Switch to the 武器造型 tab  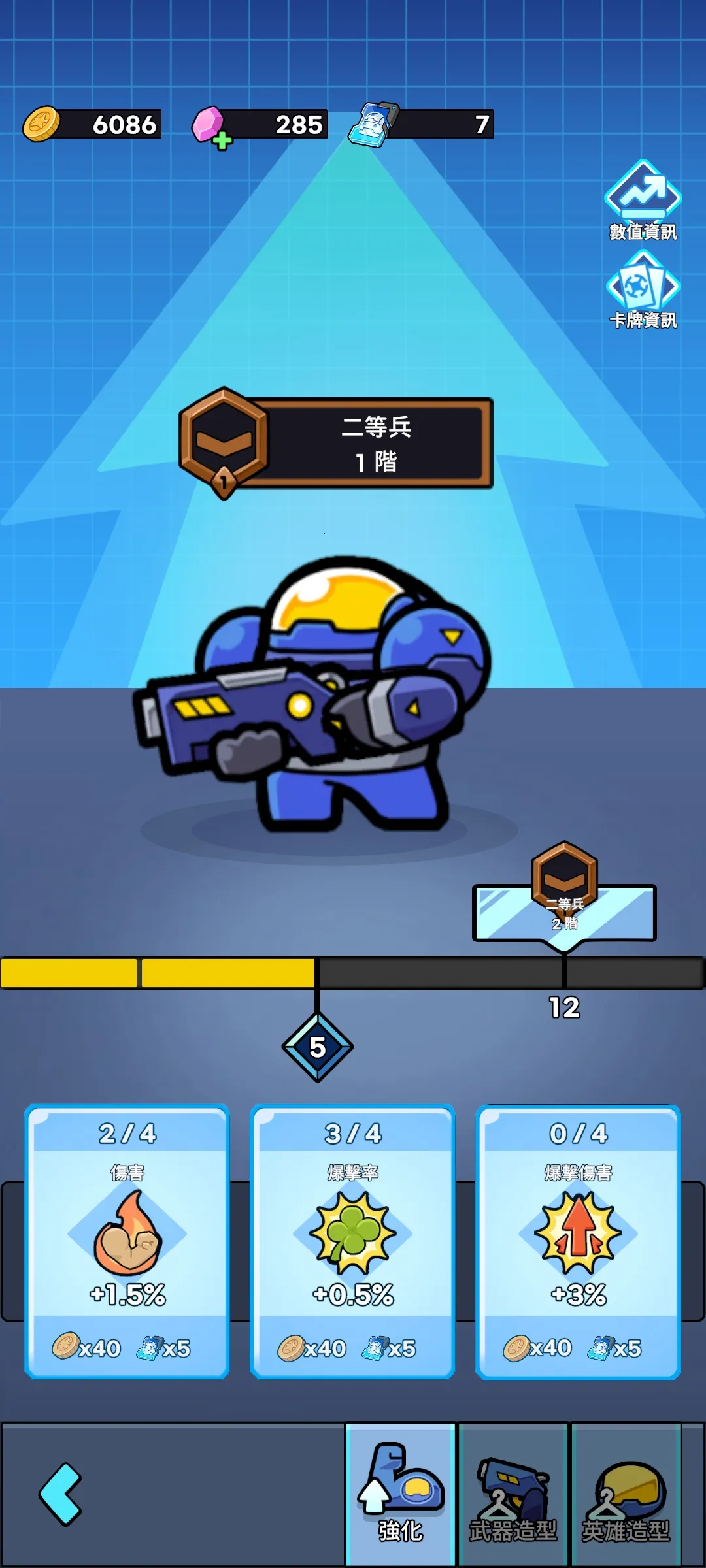point(514,1494)
